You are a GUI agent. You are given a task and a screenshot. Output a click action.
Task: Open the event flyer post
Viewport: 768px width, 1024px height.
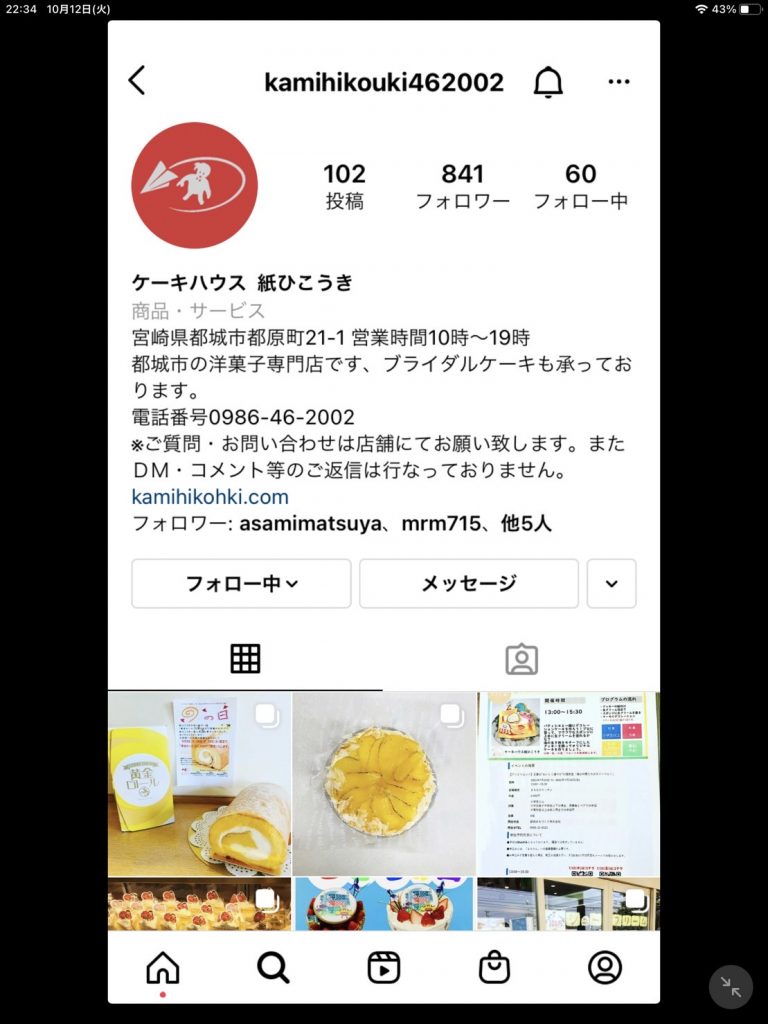pyautogui.click(x=568, y=783)
